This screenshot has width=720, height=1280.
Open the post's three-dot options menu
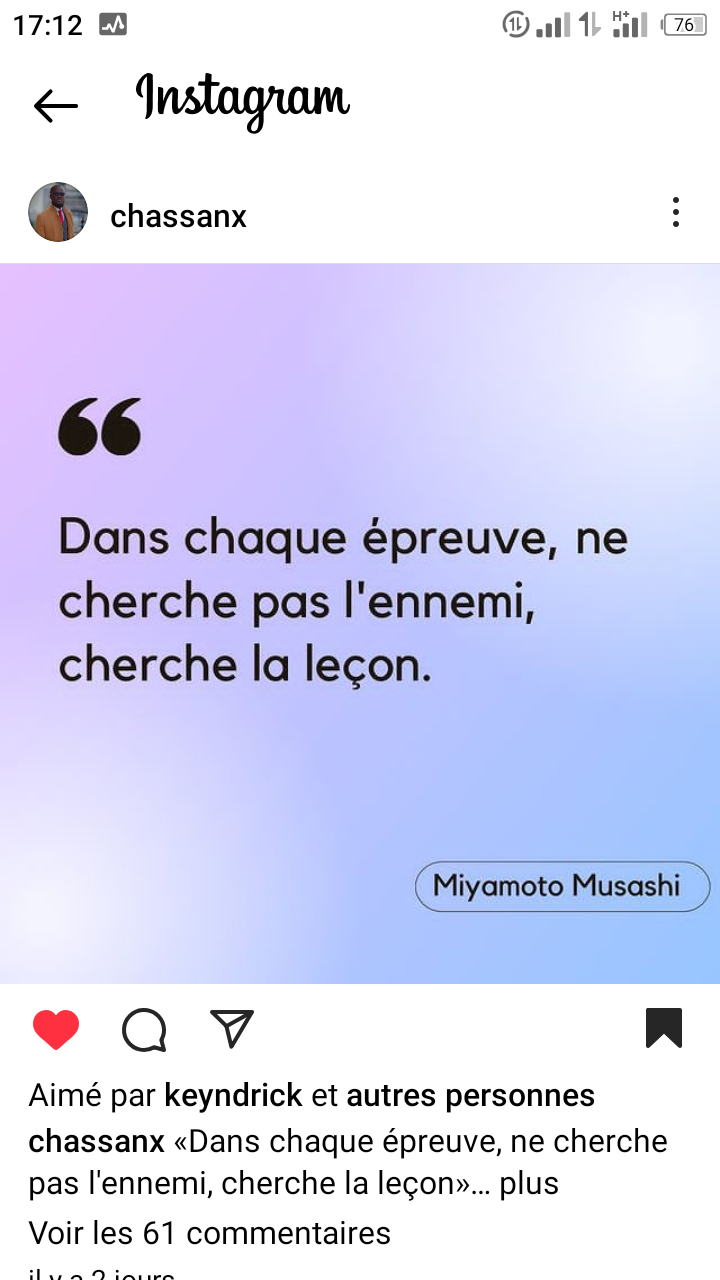click(x=676, y=212)
